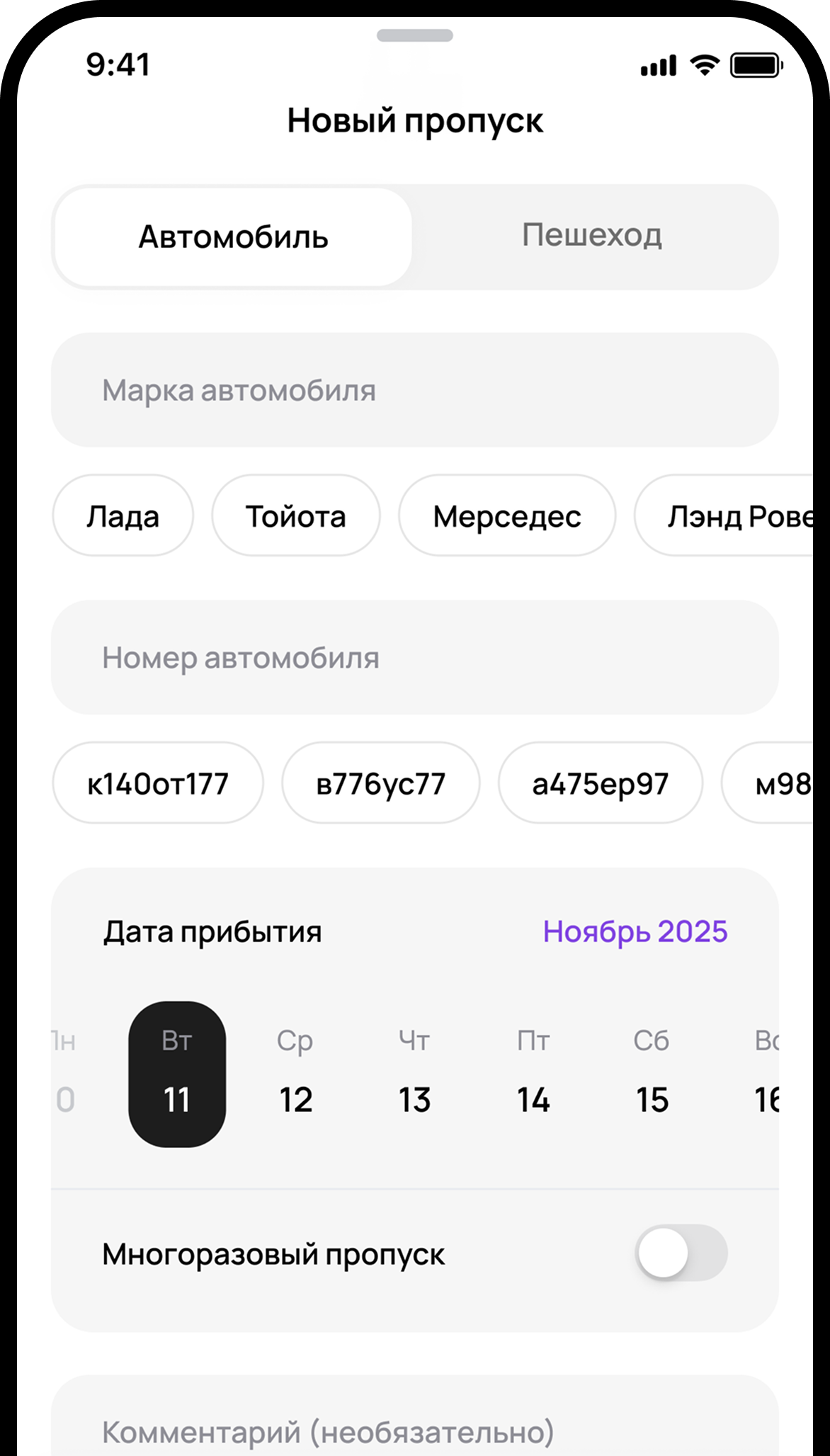This screenshot has width=830, height=1456.
Task: Use plate number а475ер97
Action: tap(600, 783)
